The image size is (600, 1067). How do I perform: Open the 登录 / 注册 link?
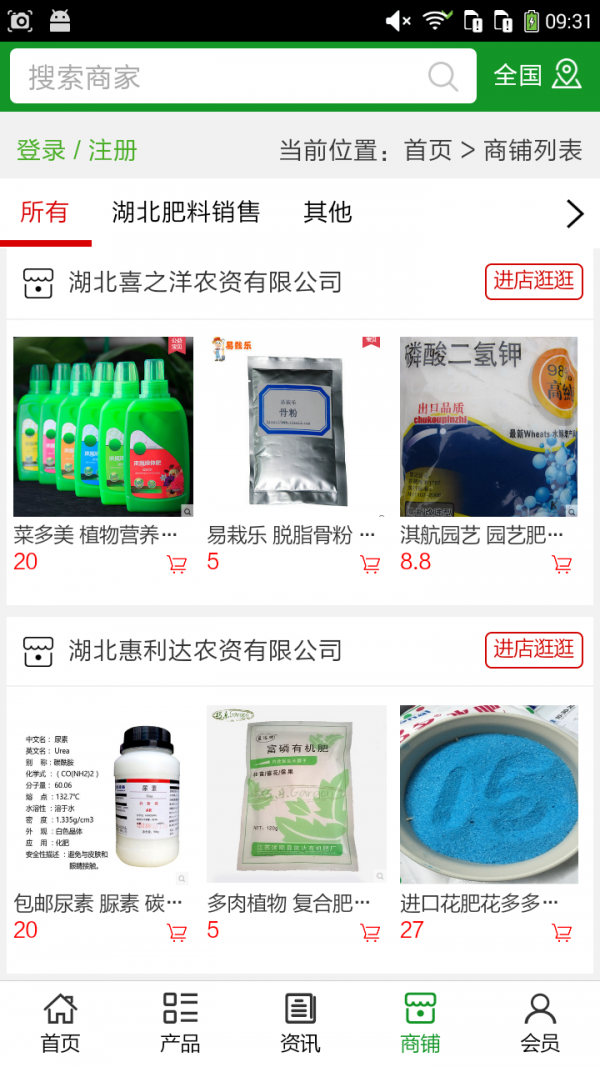click(77, 151)
